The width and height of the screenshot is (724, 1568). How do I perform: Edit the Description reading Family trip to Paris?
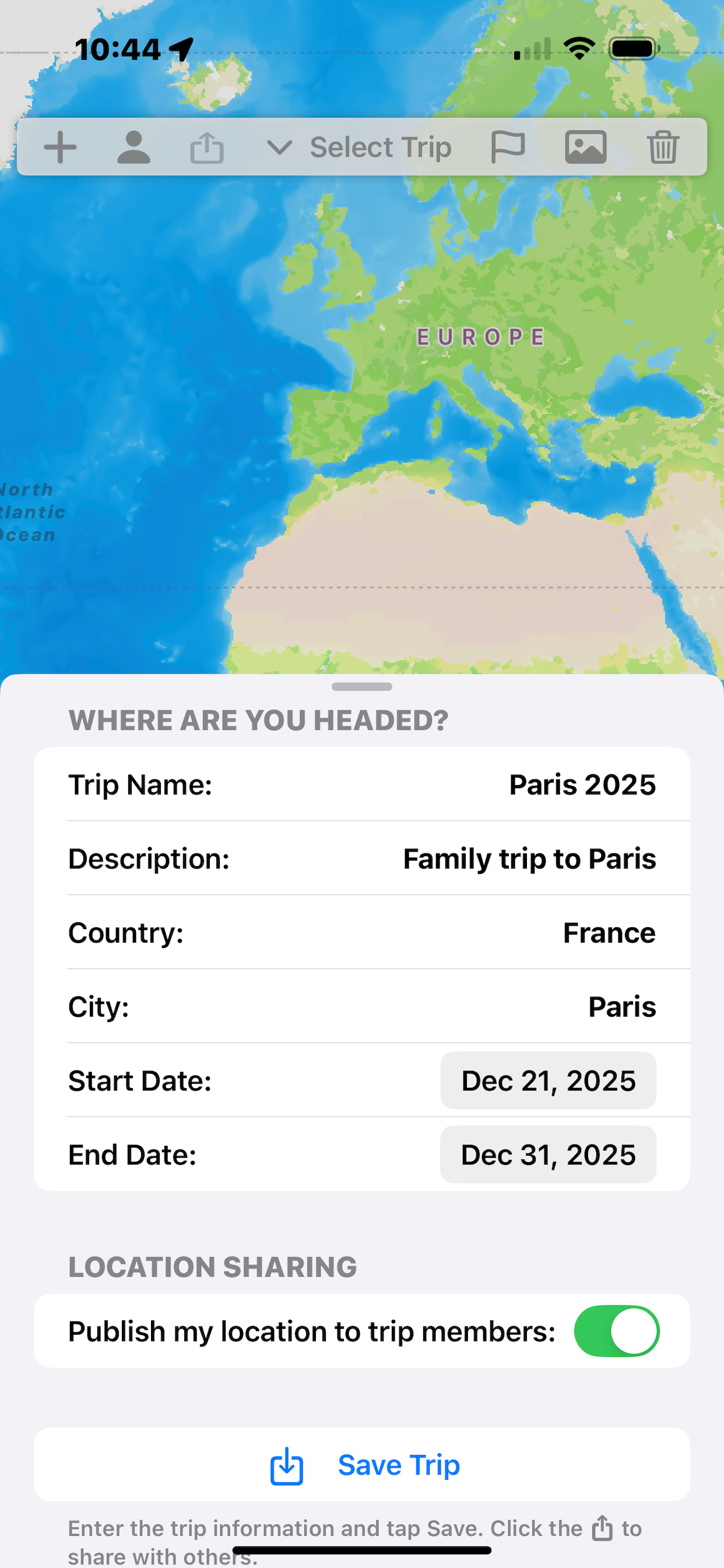[528, 858]
